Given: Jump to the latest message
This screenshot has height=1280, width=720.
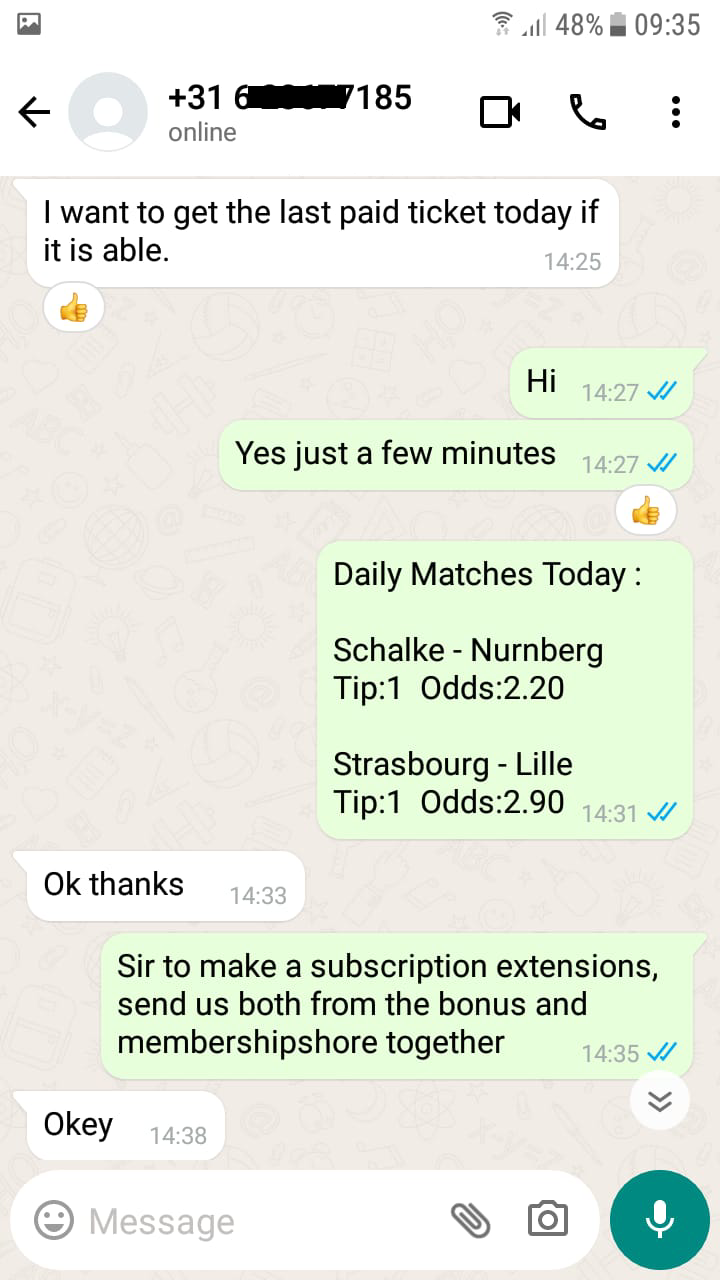Looking at the screenshot, I should [x=660, y=1101].
